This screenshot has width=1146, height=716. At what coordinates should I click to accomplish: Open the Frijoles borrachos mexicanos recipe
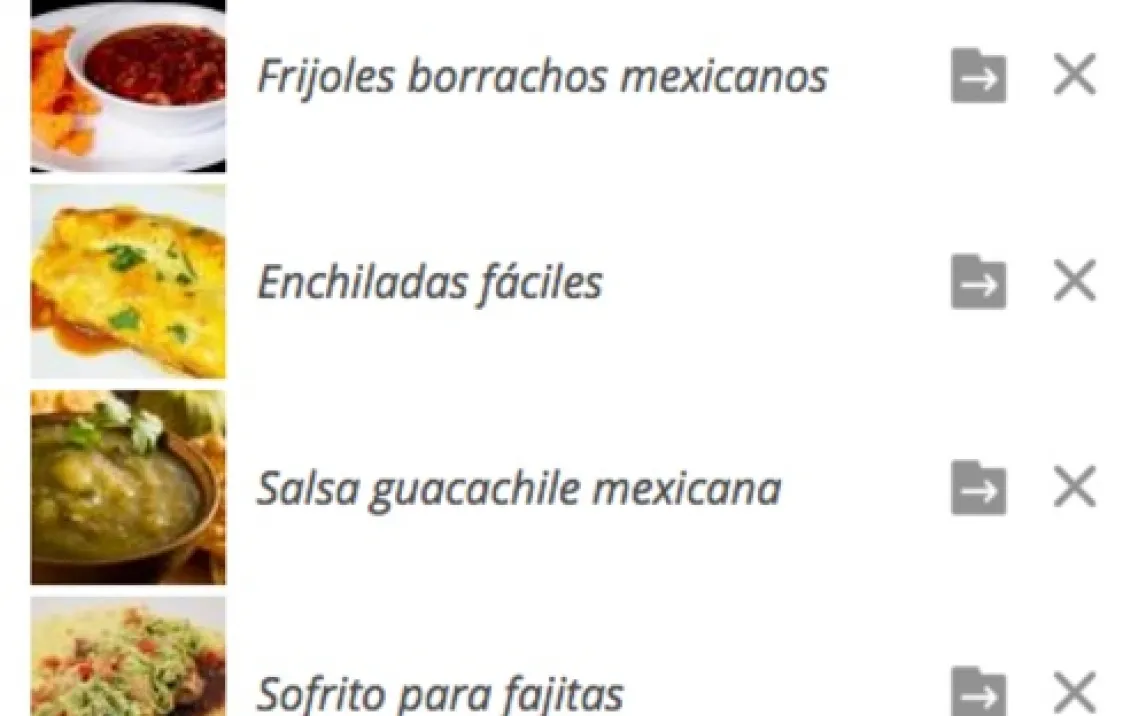(x=542, y=76)
